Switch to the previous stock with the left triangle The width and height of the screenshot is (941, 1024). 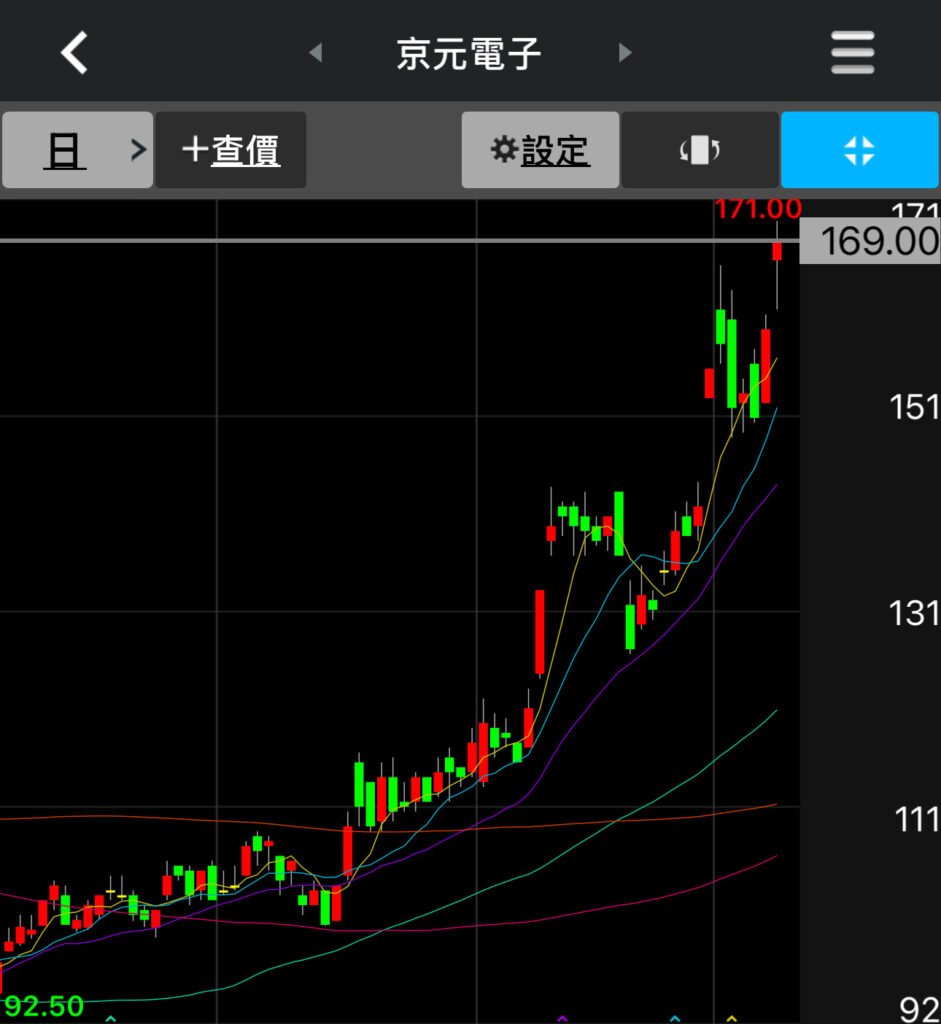click(315, 52)
